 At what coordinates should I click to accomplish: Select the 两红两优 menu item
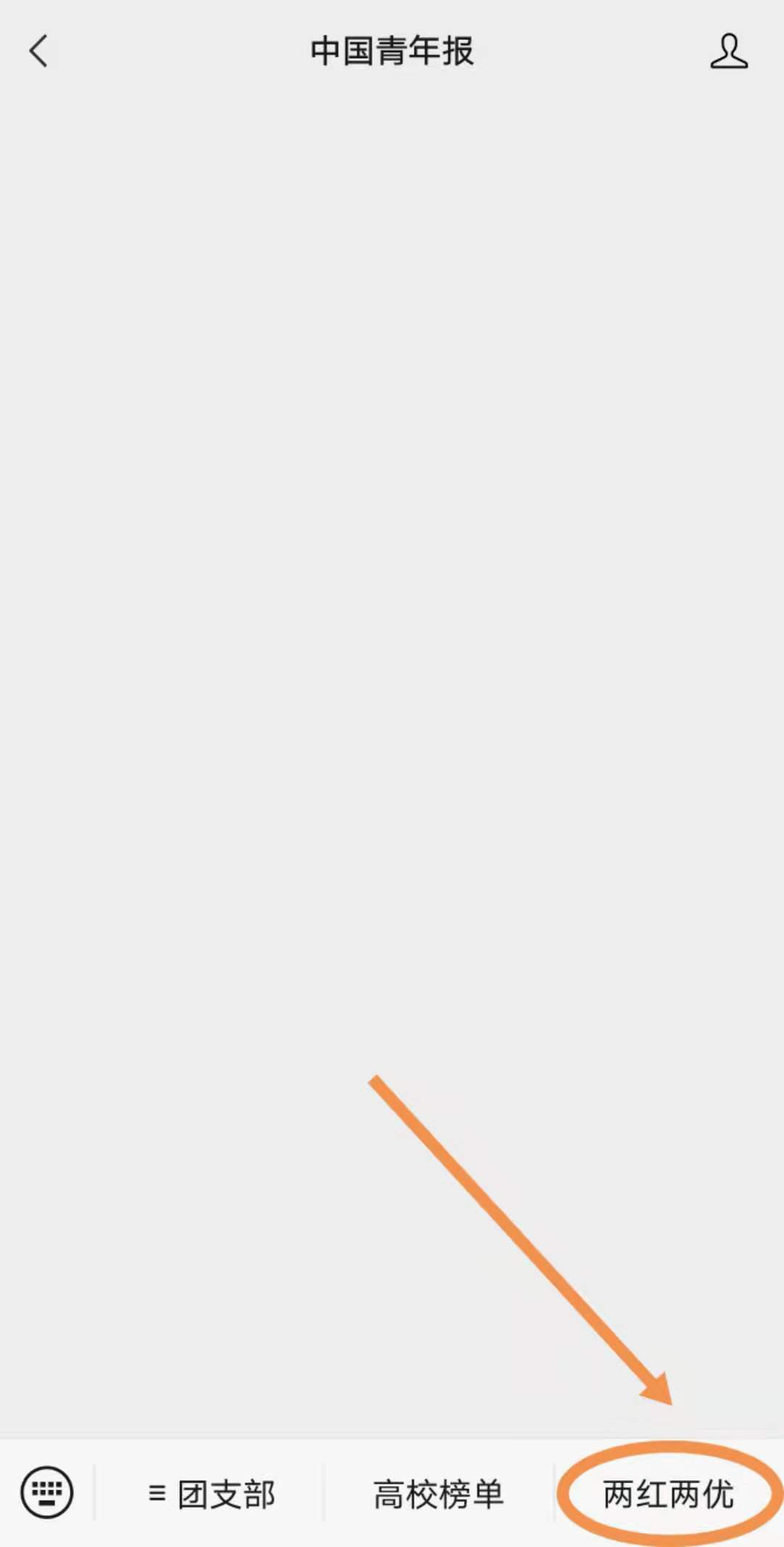(668, 1494)
